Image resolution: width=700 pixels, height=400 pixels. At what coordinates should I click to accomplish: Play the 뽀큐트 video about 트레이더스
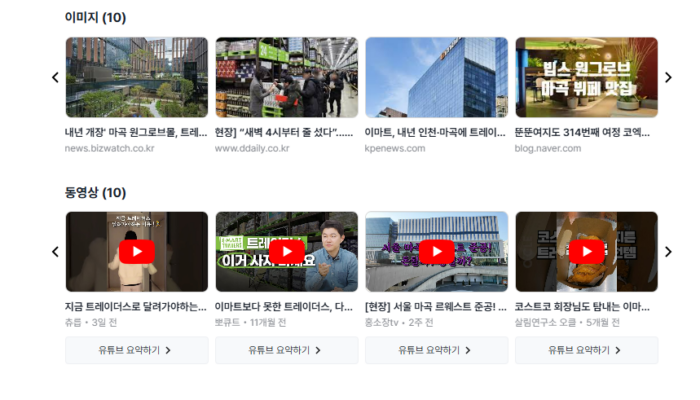[286, 252]
